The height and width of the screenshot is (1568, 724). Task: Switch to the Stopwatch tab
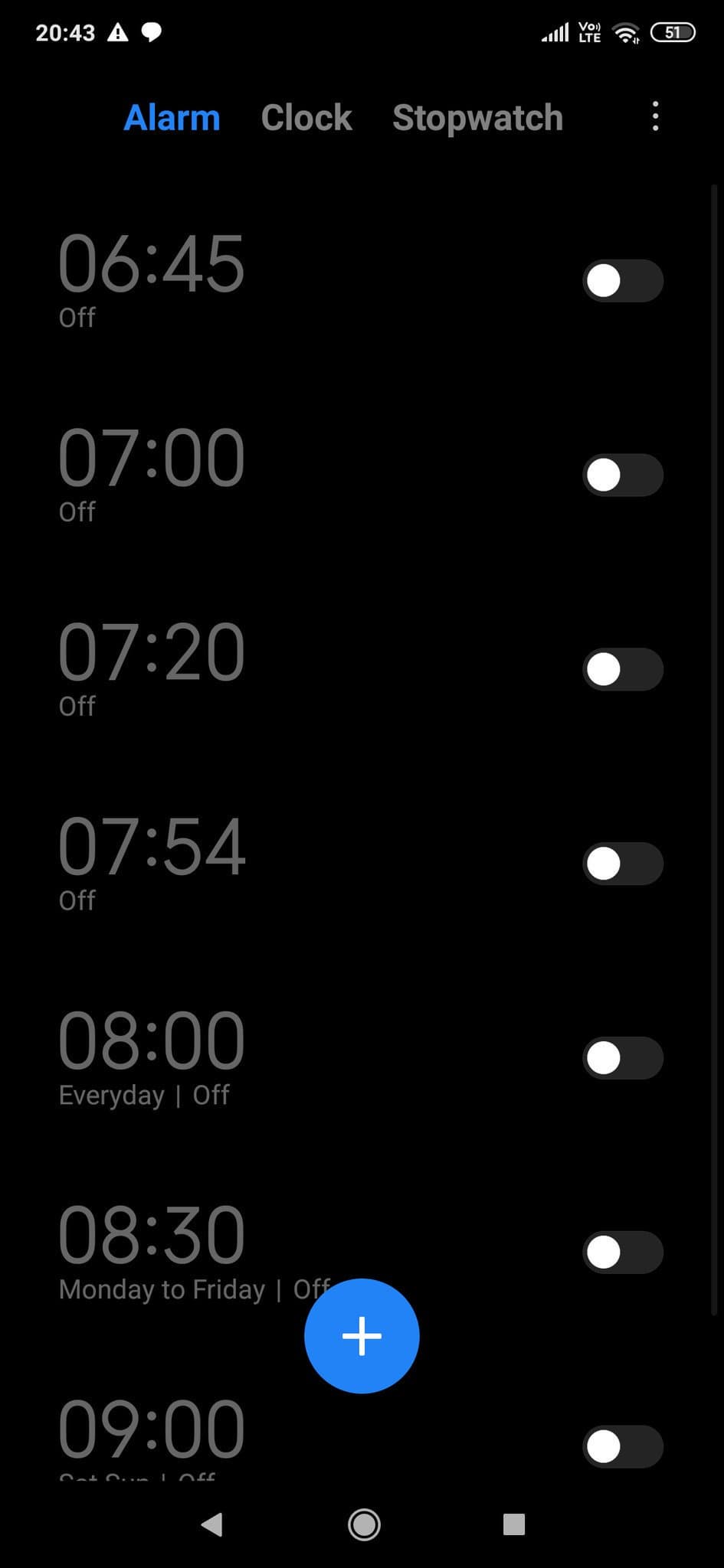tap(477, 117)
